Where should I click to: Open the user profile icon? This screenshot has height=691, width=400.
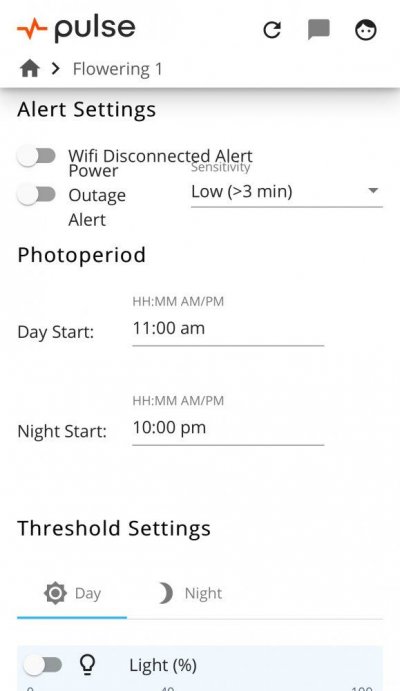(x=366, y=30)
